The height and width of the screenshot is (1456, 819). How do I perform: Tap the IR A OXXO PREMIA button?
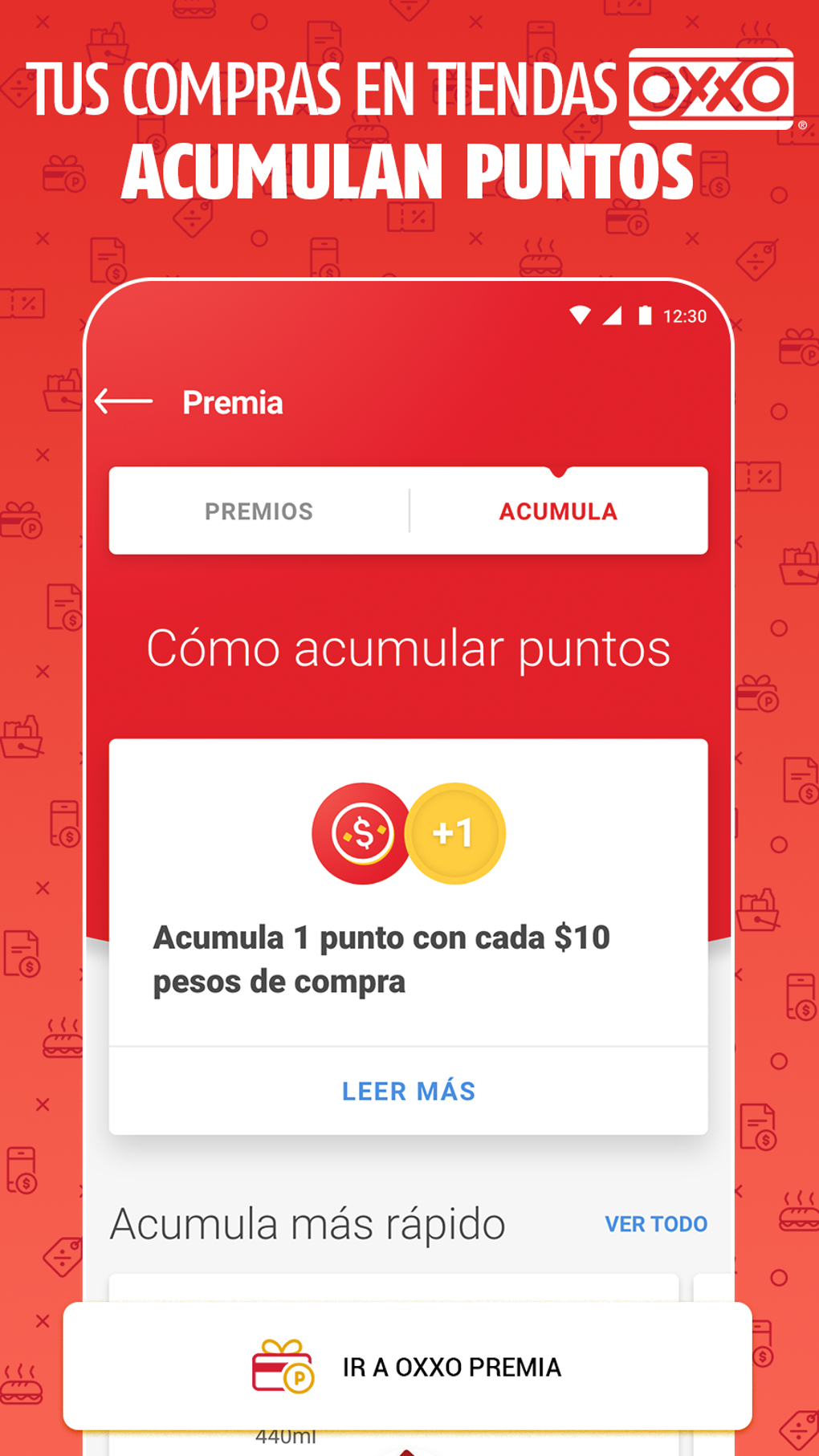(x=409, y=1368)
